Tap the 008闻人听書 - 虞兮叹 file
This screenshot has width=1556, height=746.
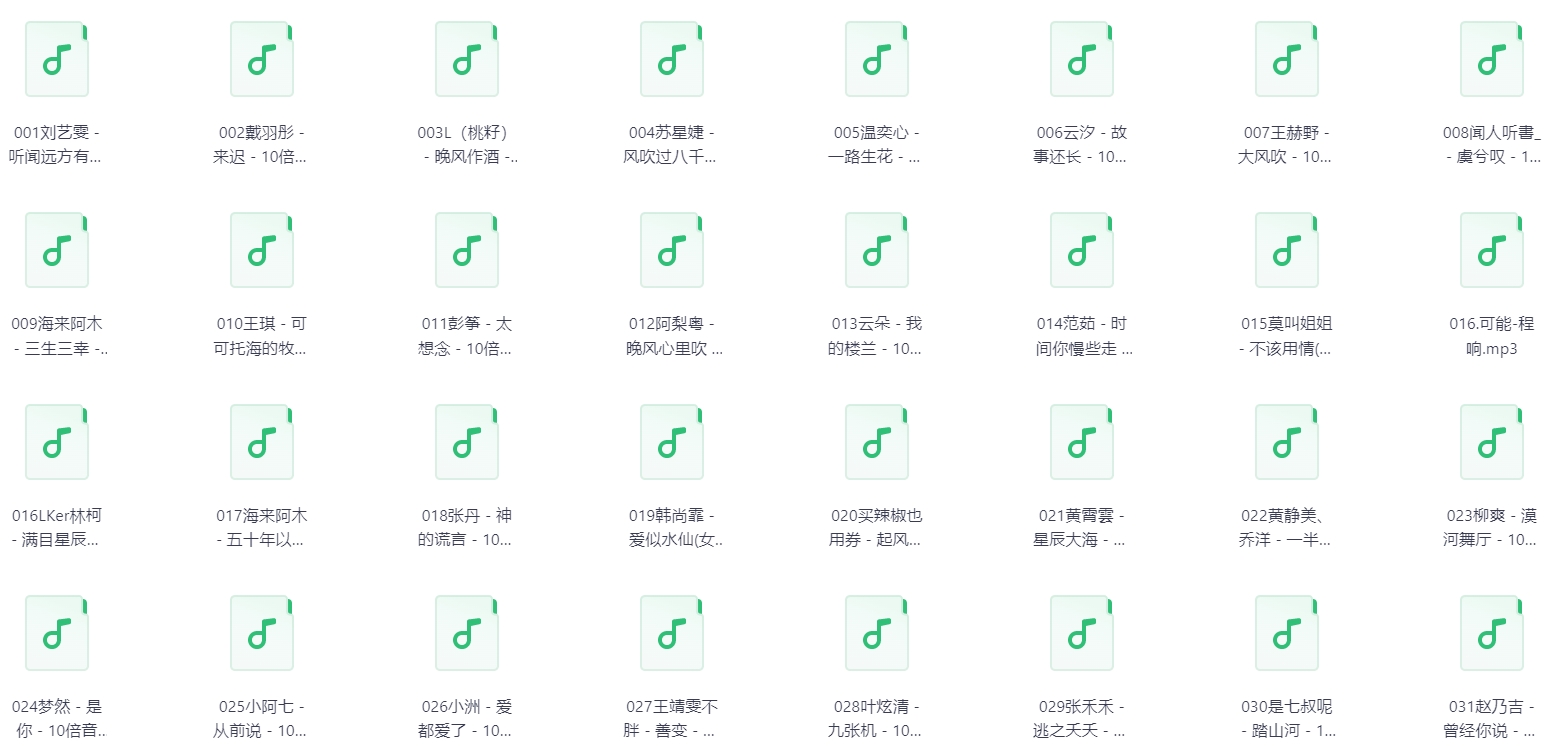[1492, 60]
